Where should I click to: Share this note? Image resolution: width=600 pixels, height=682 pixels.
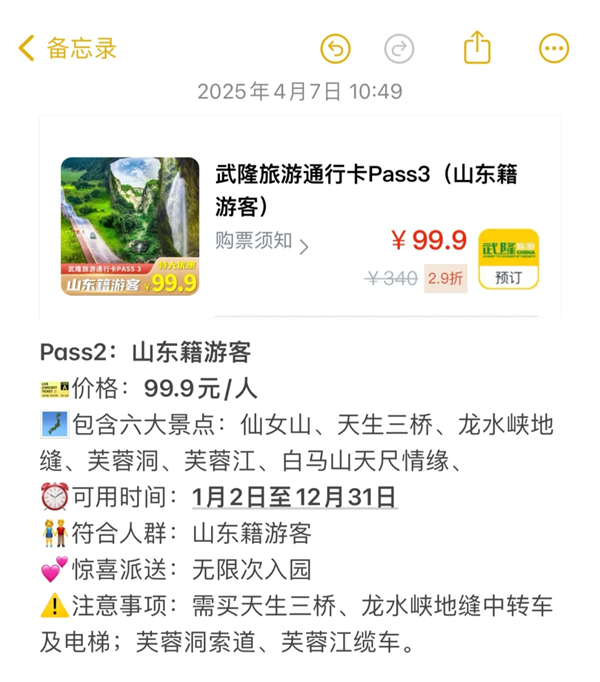pos(478,47)
